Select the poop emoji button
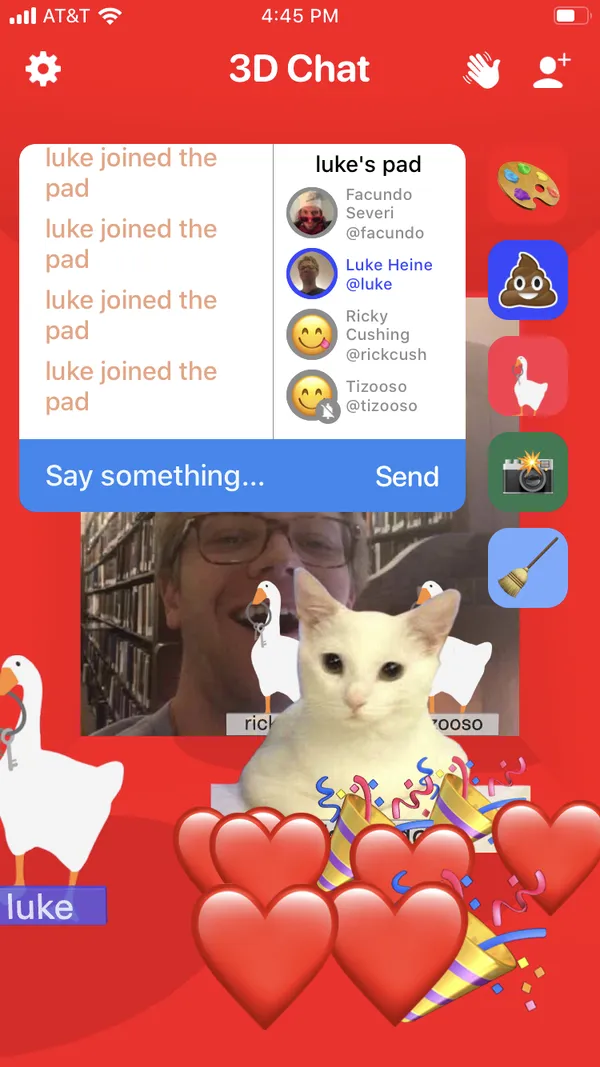The height and width of the screenshot is (1067, 600). click(527, 280)
